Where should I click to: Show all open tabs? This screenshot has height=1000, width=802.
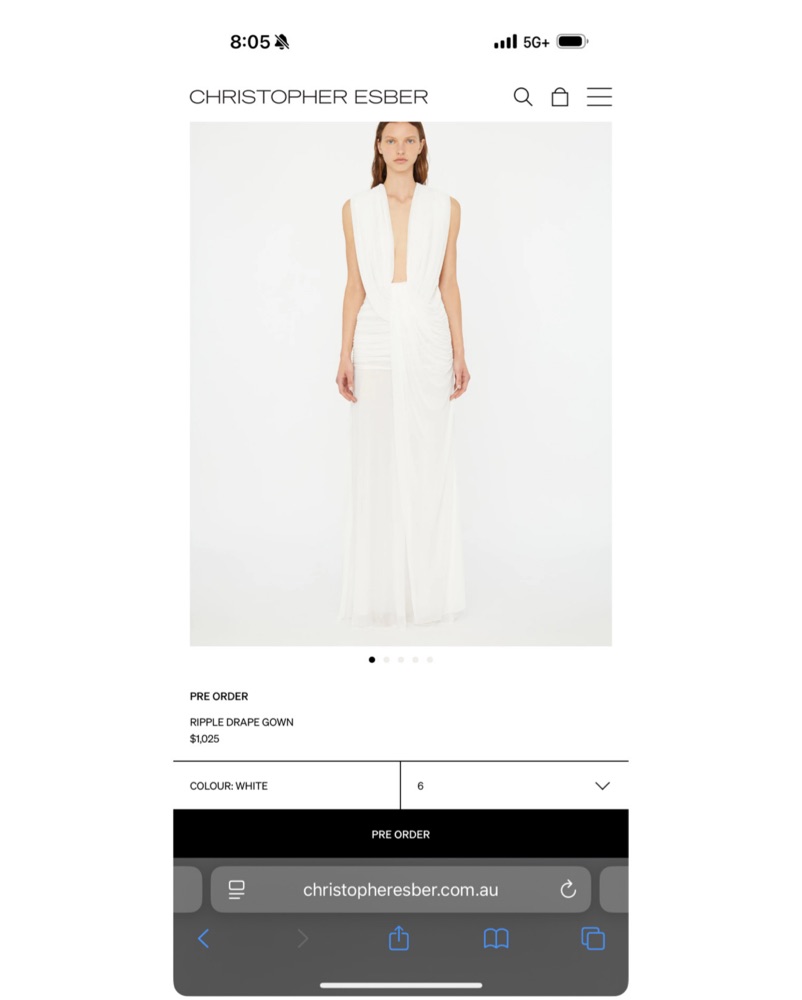[593, 938]
